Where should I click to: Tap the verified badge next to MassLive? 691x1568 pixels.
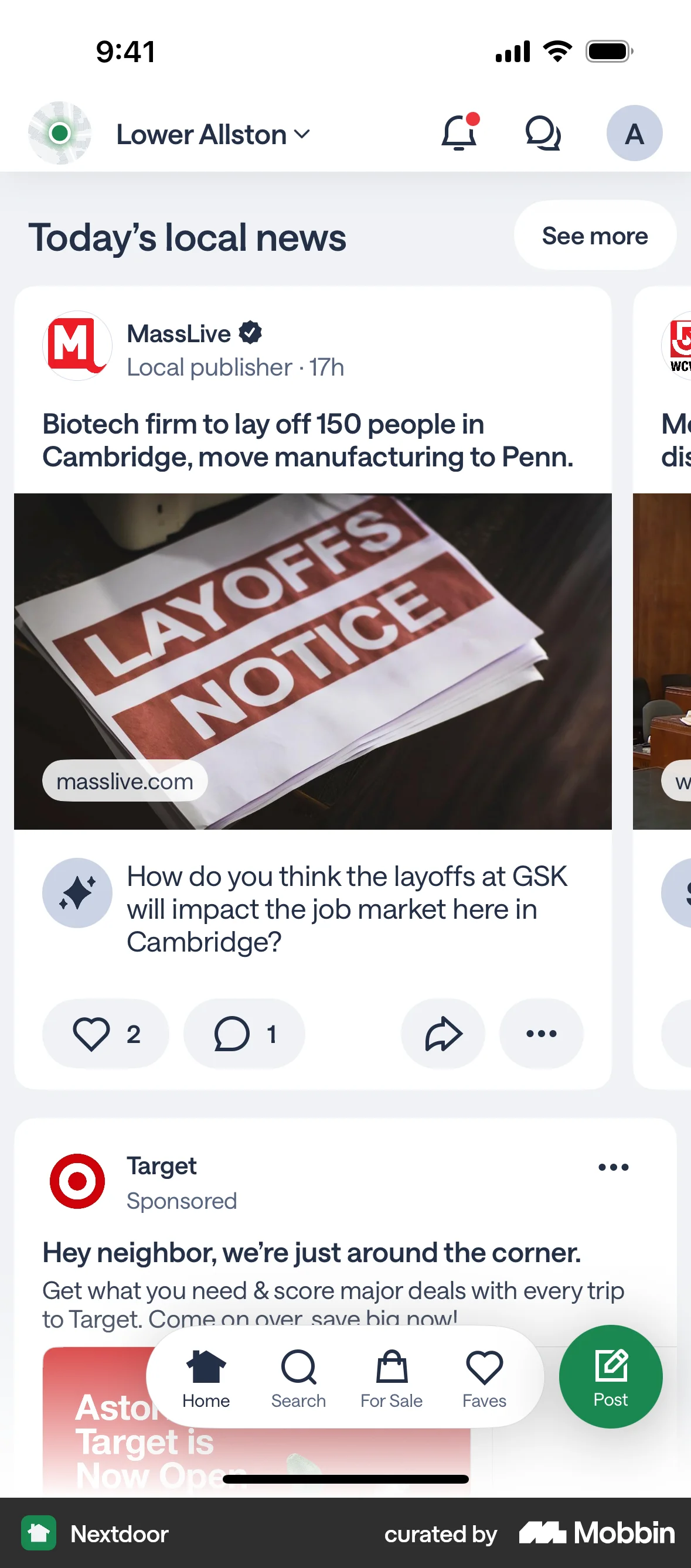pyautogui.click(x=251, y=332)
